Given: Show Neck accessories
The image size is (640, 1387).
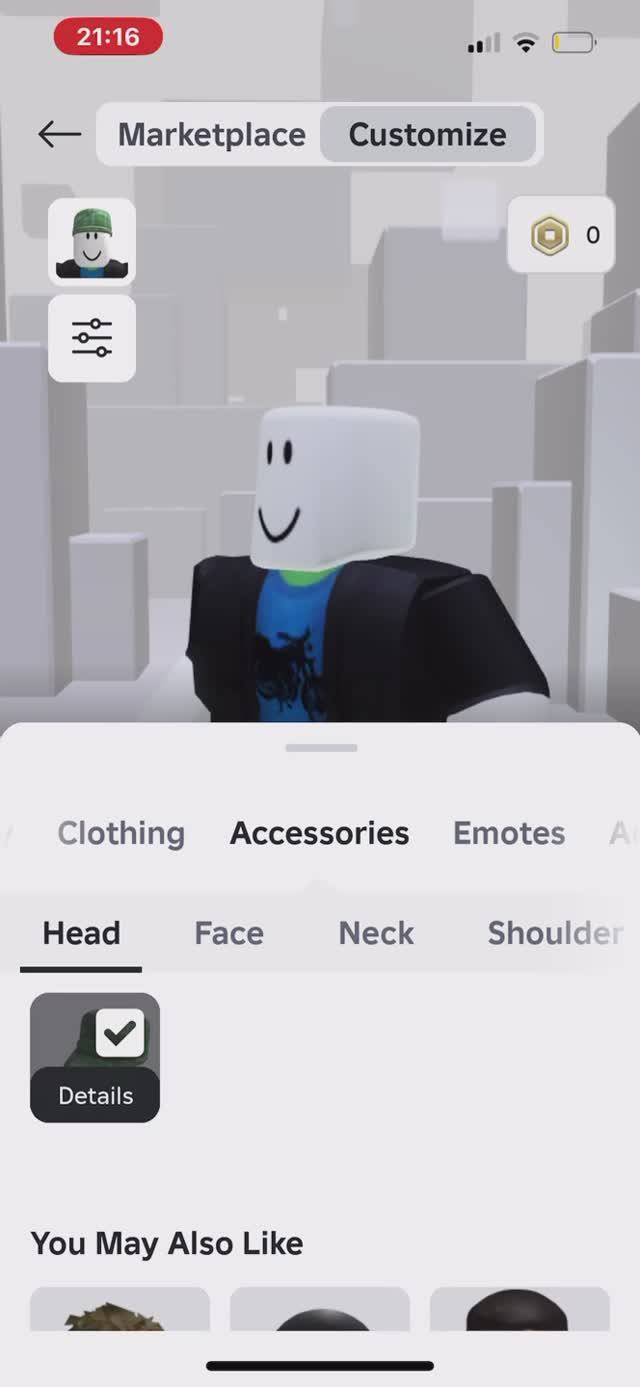Looking at the screenshot, I should [376, 933].
